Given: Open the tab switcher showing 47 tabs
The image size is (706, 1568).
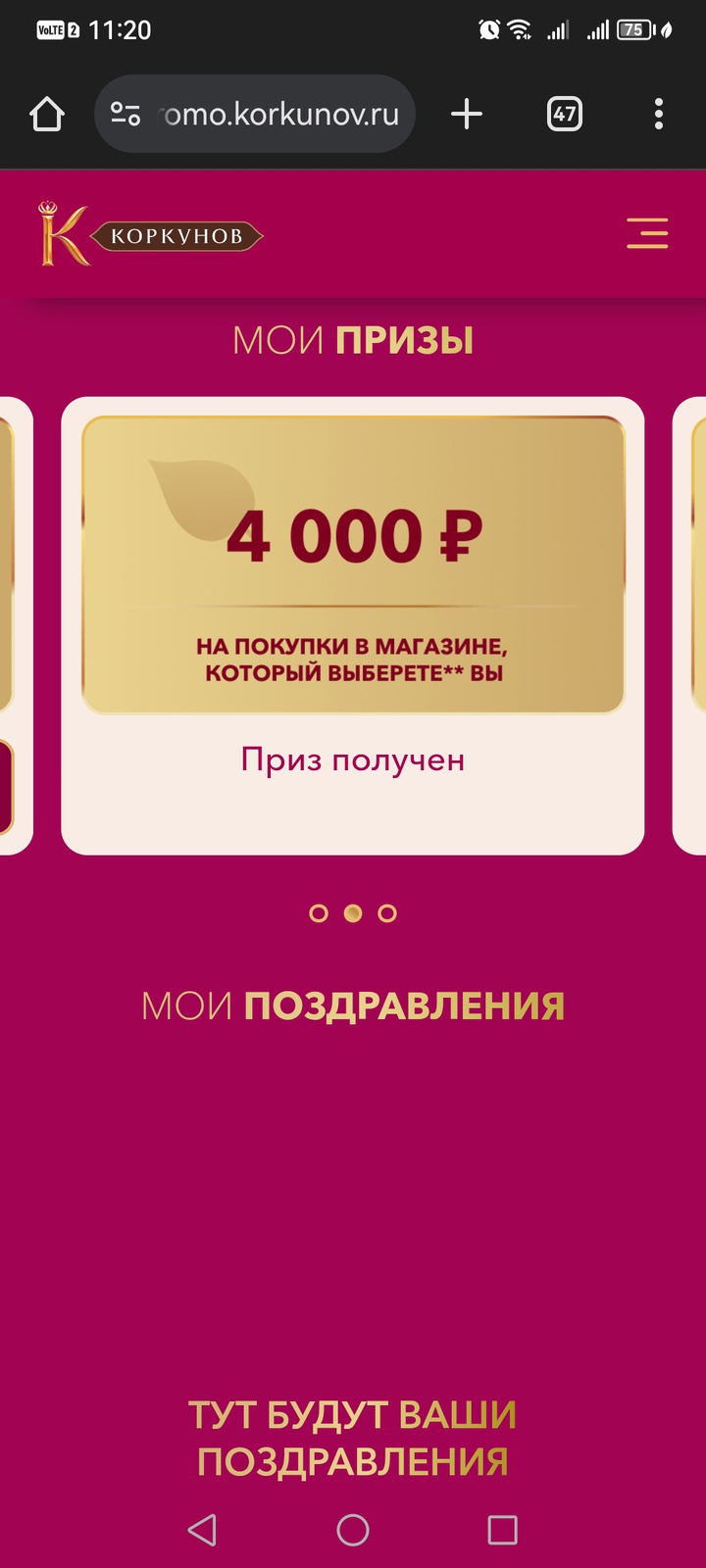Looking at the screenshot, I should point(564,115).
